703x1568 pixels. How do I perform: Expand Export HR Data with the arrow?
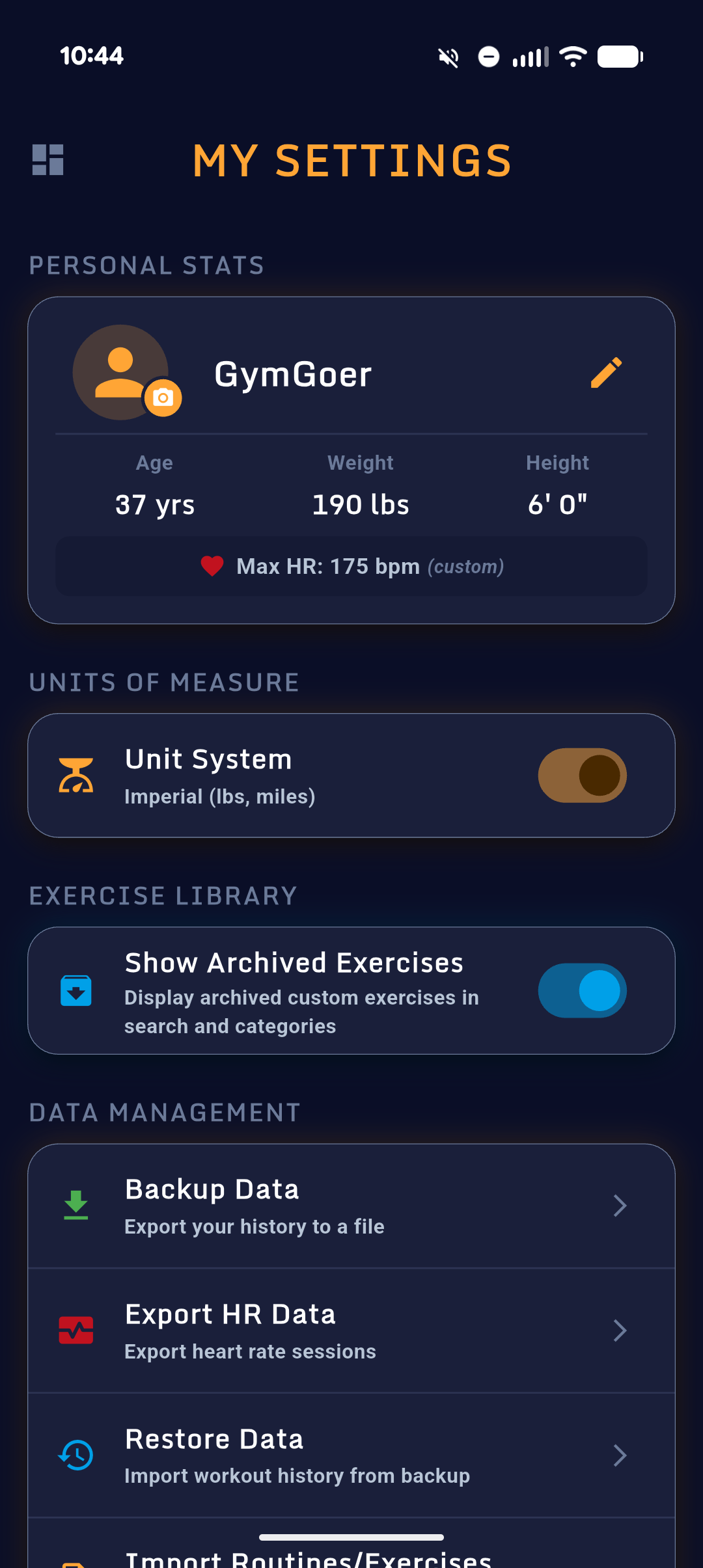tap(620, 1330)
